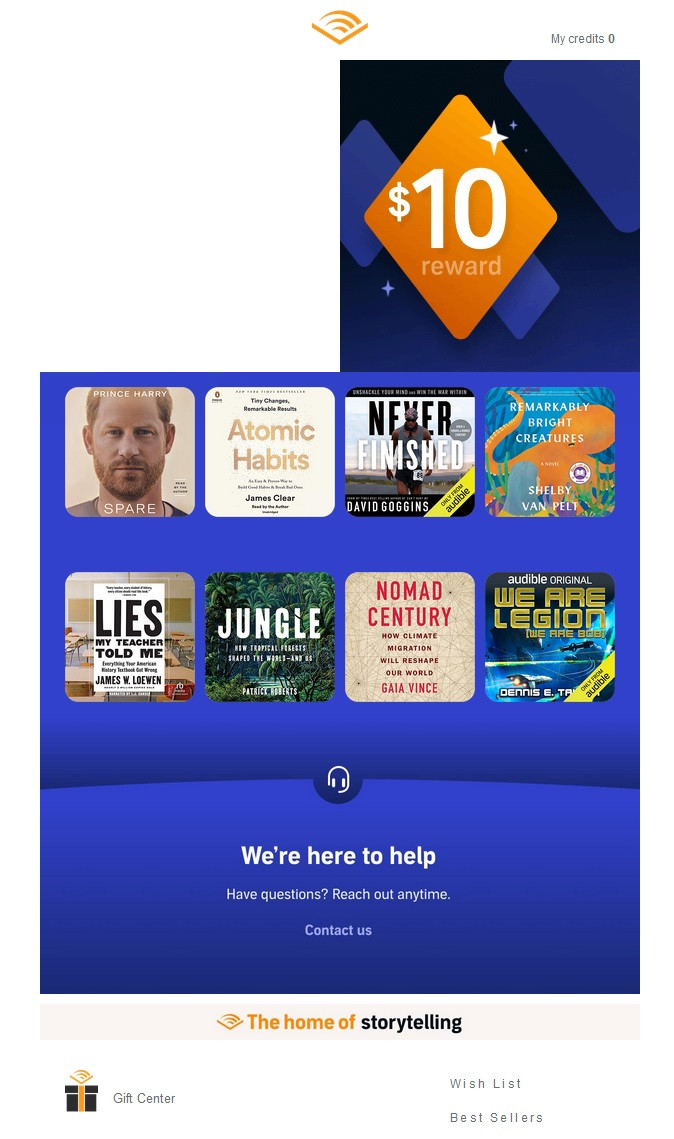Open Lies My Teacher Told Me audiobook
This screenshot has width=674, height=1139.
click(x=130, y=637)
